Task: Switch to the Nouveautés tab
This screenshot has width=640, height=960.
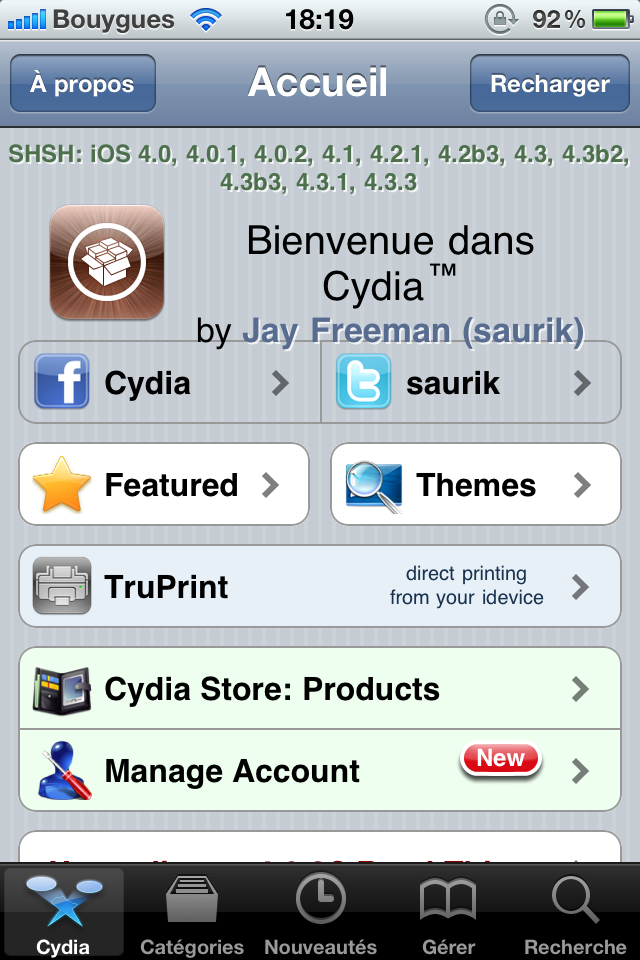Action: pos(320,914)
